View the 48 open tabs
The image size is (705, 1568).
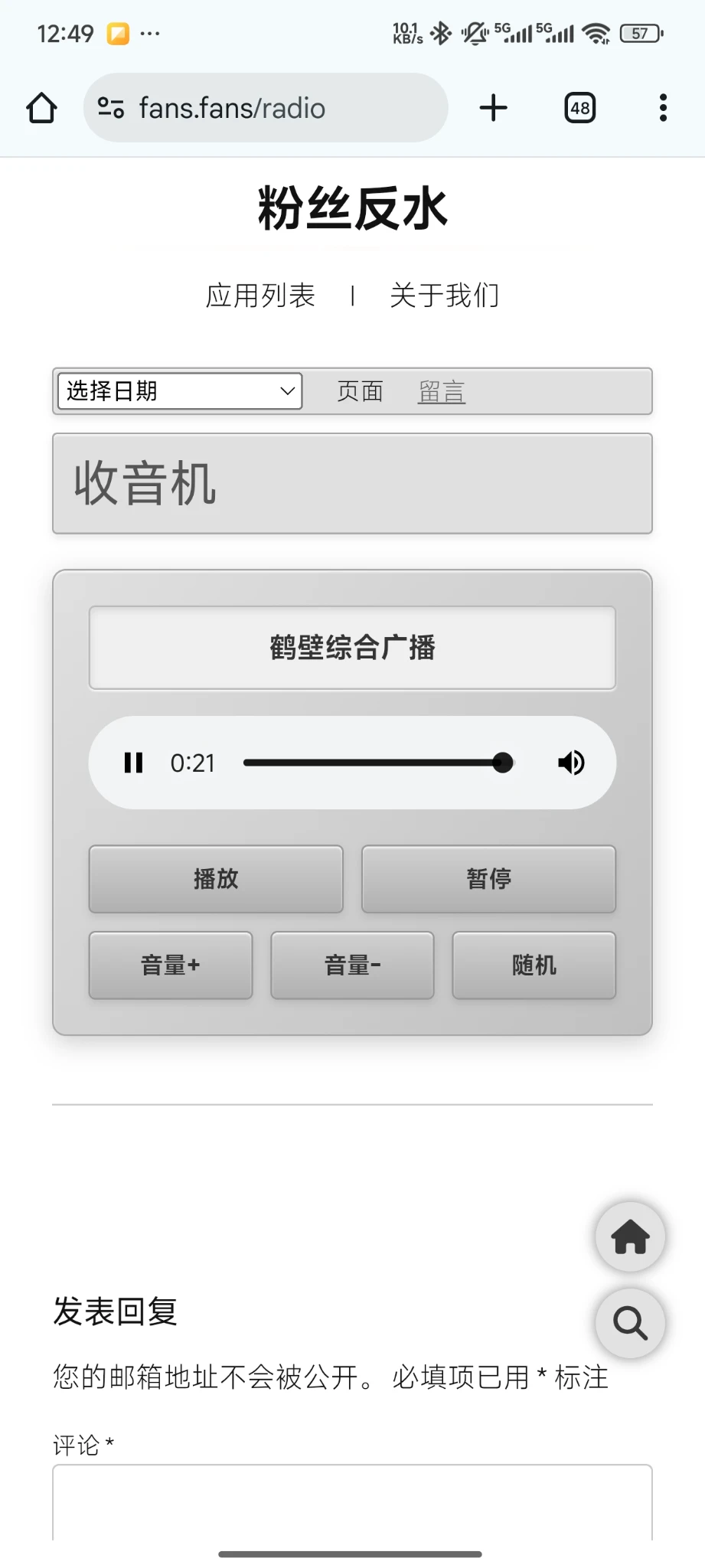pos(579,108)
